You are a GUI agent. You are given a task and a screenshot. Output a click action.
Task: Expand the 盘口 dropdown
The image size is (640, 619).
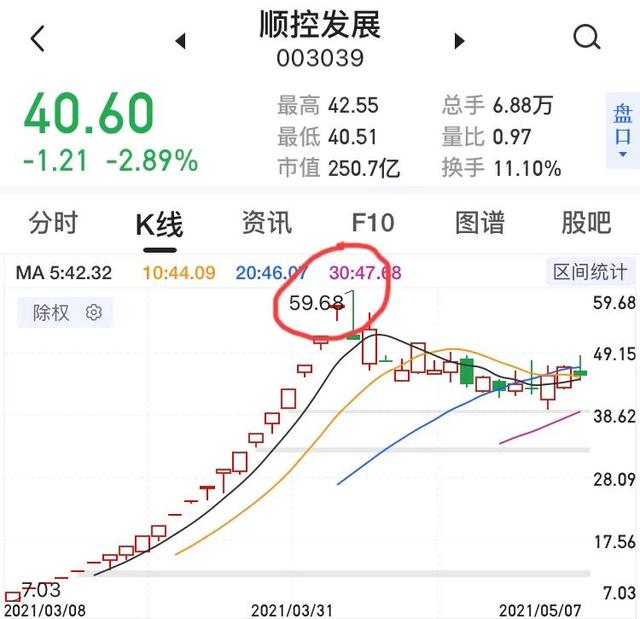(623, 128)
